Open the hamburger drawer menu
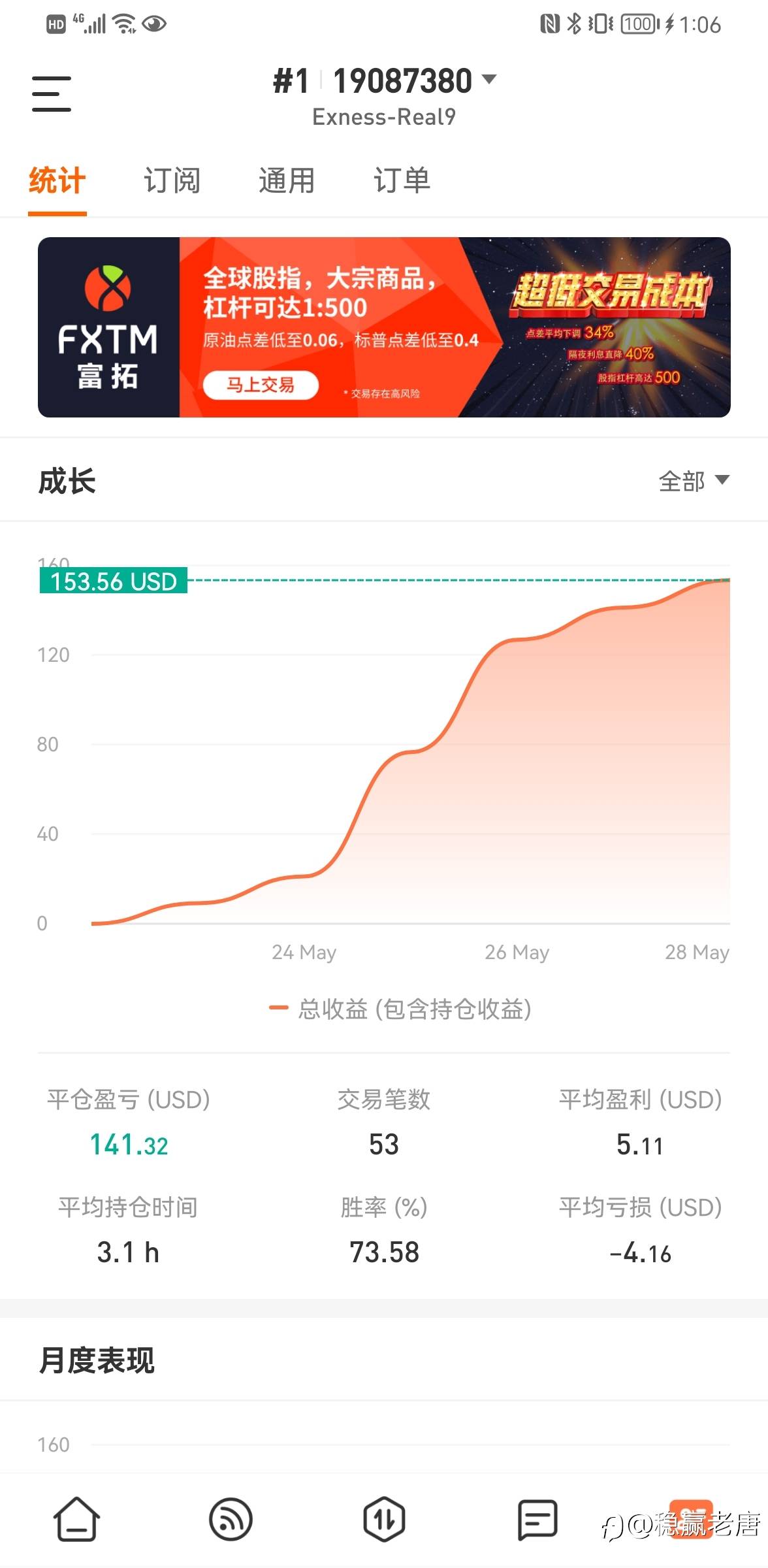768x1568 pixels. point(52,93)
